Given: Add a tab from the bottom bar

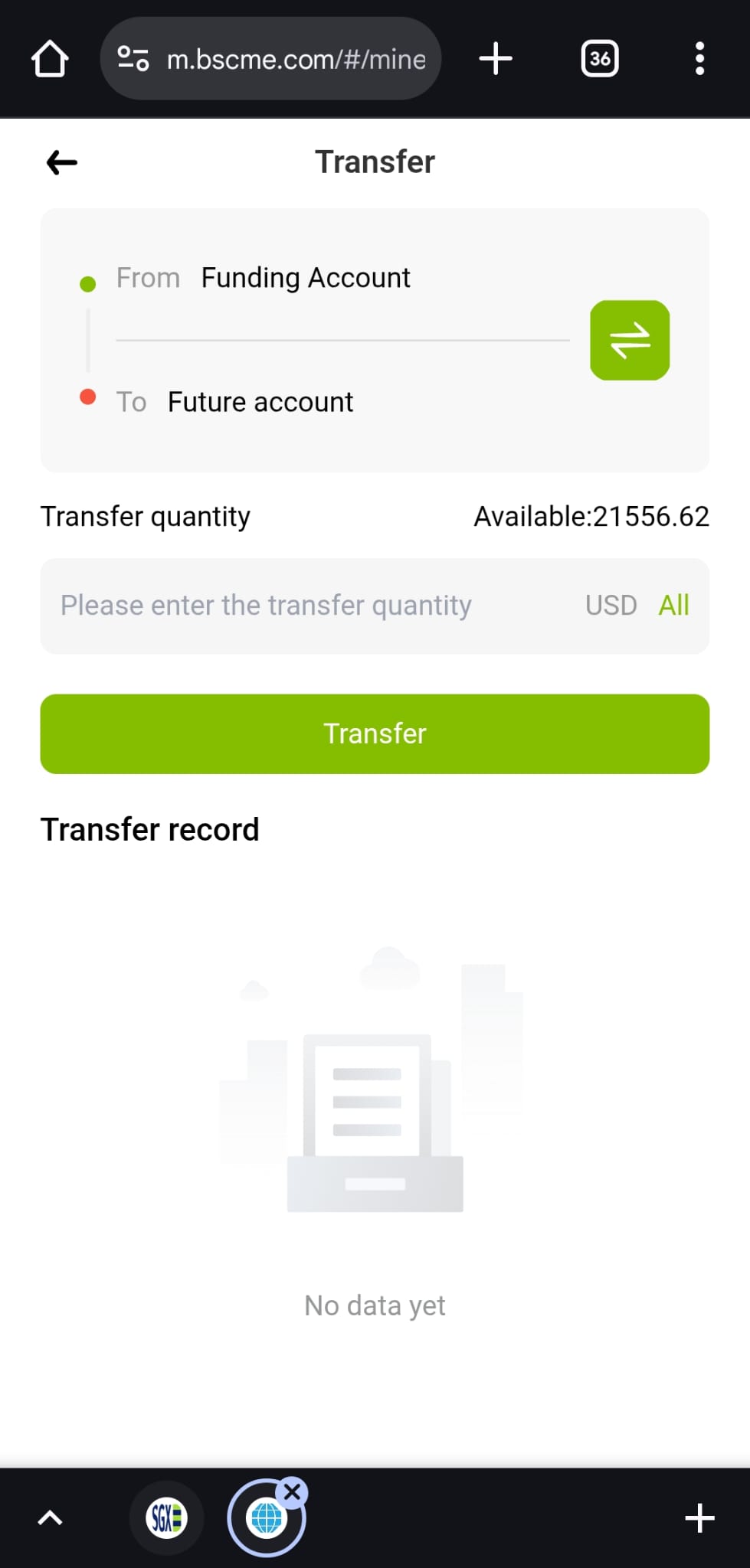Looking at the screenshot, I should [x=699, y=1517].
